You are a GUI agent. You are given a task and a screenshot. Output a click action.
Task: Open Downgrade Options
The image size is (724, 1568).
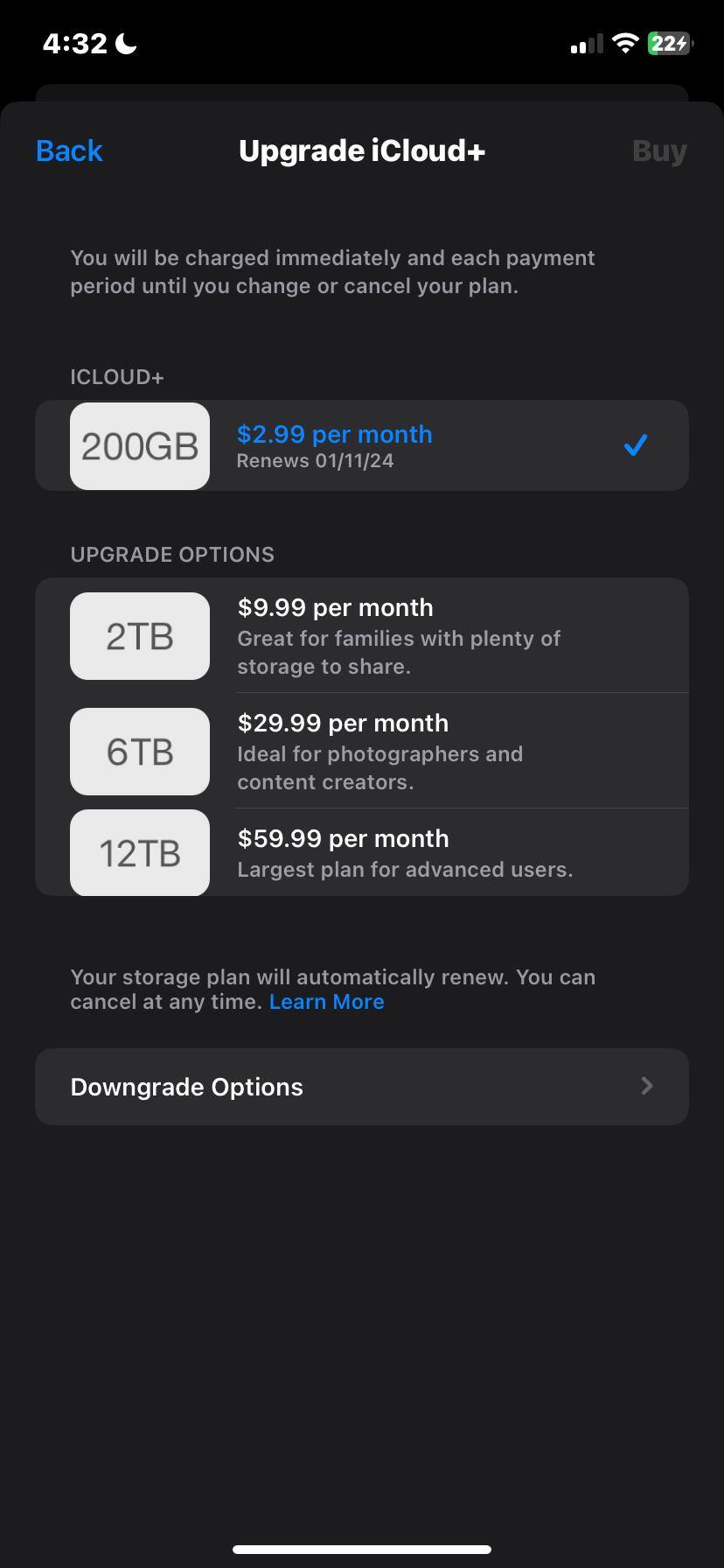(186, 1086)
